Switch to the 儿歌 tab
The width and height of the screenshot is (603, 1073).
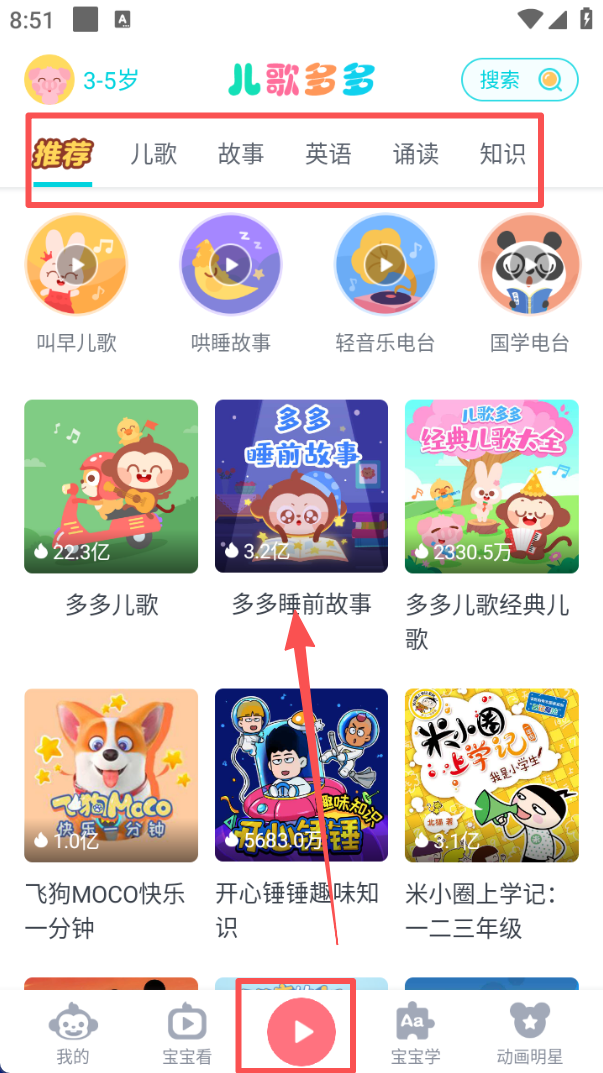153,154
